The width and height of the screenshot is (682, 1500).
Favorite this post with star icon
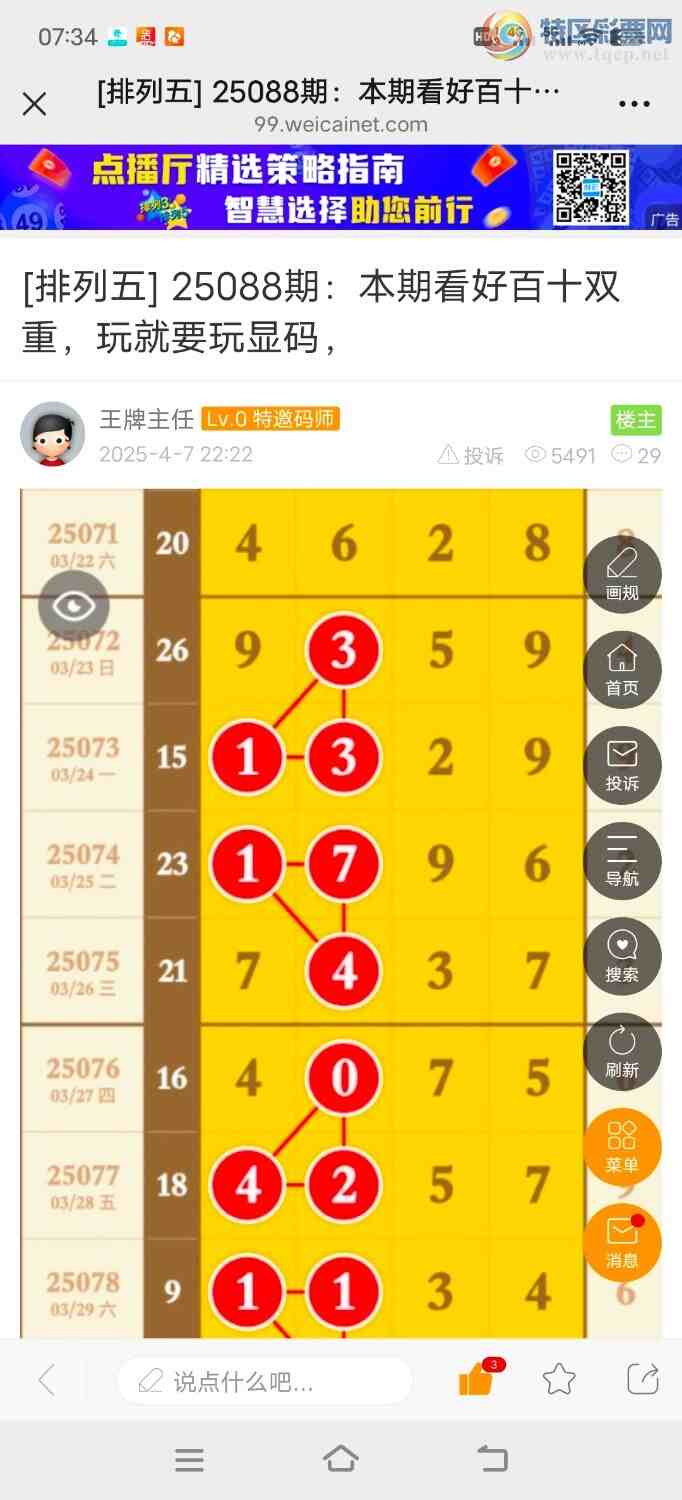[559, 1380]
